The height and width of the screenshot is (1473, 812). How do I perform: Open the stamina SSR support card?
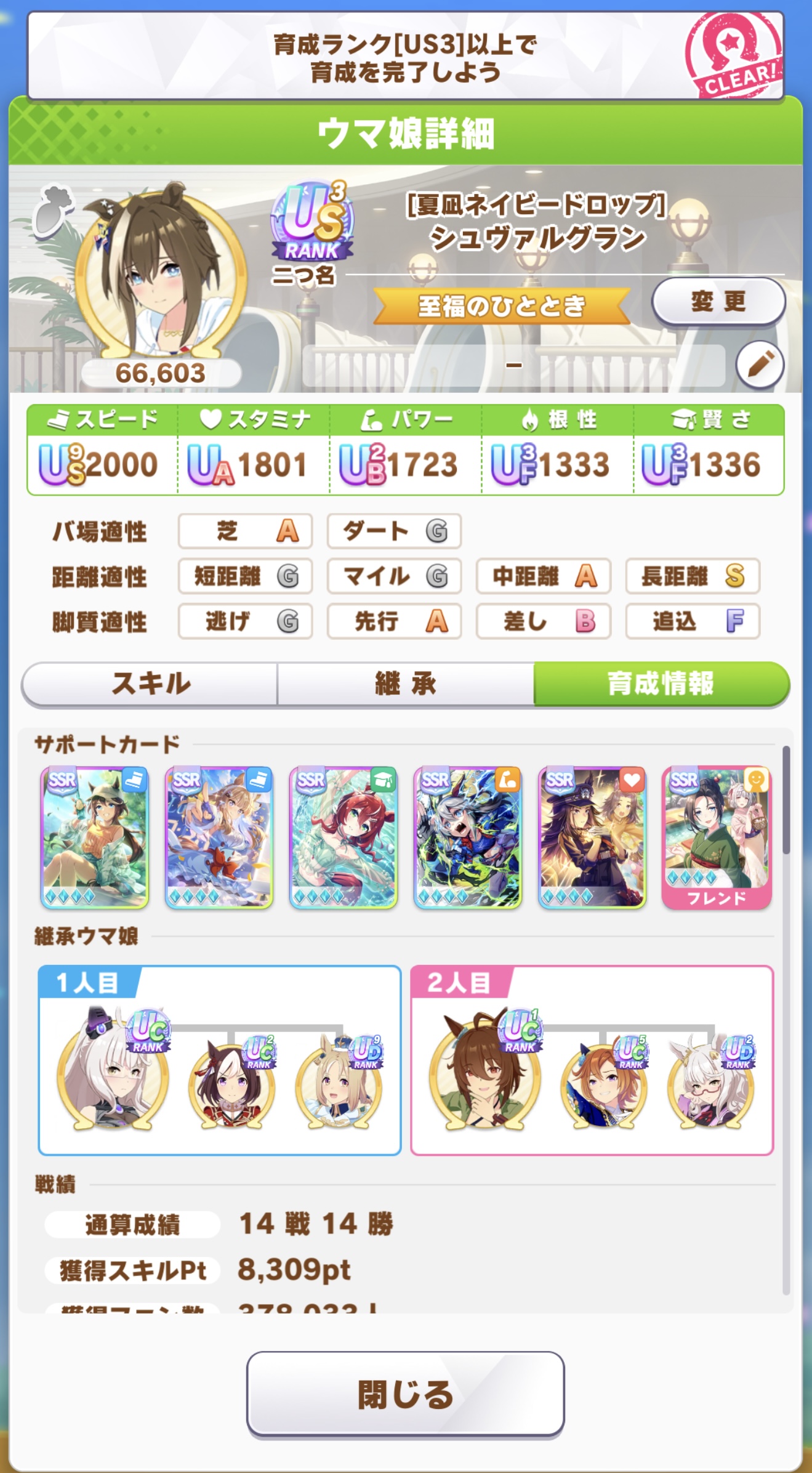point(592,837)
